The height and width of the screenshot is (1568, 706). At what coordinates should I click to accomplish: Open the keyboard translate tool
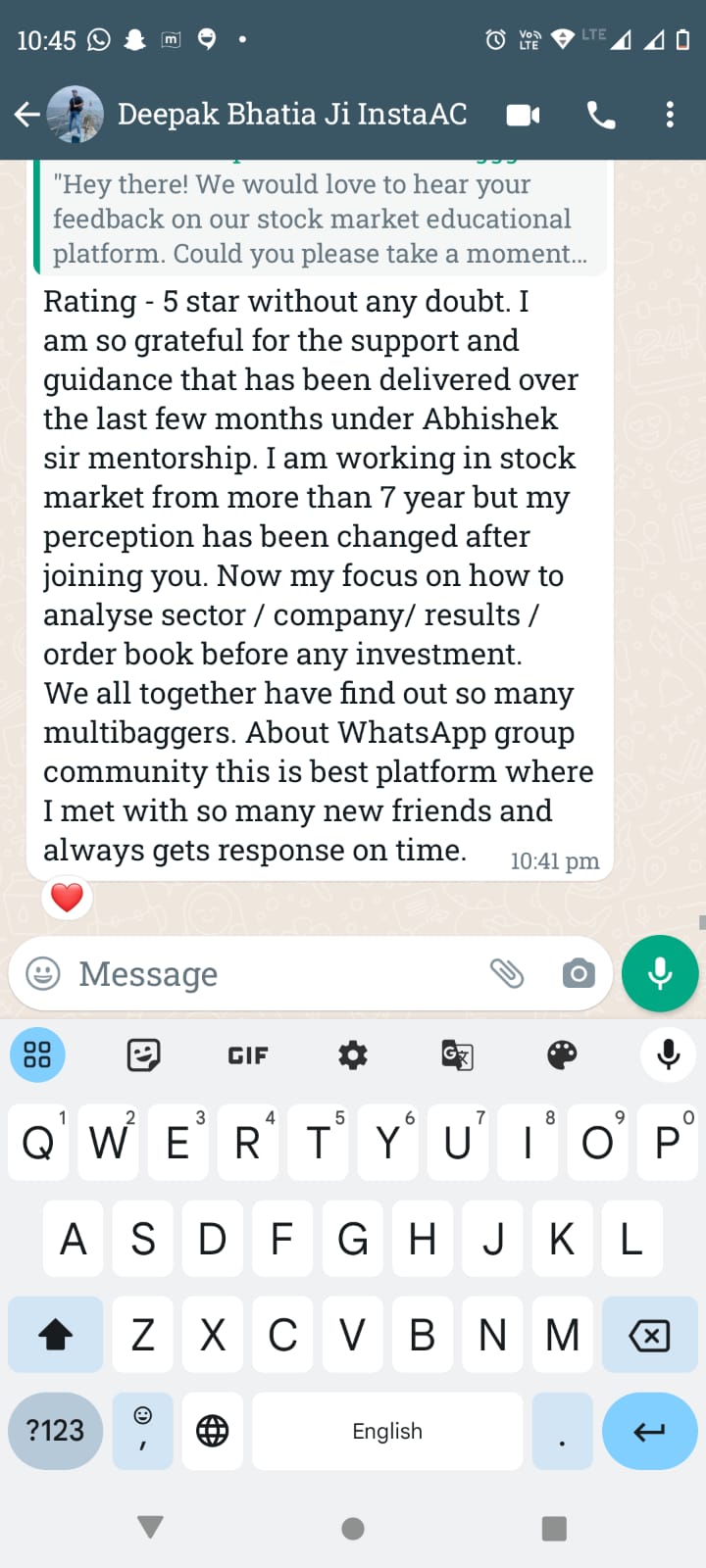tap(458, 1055)
